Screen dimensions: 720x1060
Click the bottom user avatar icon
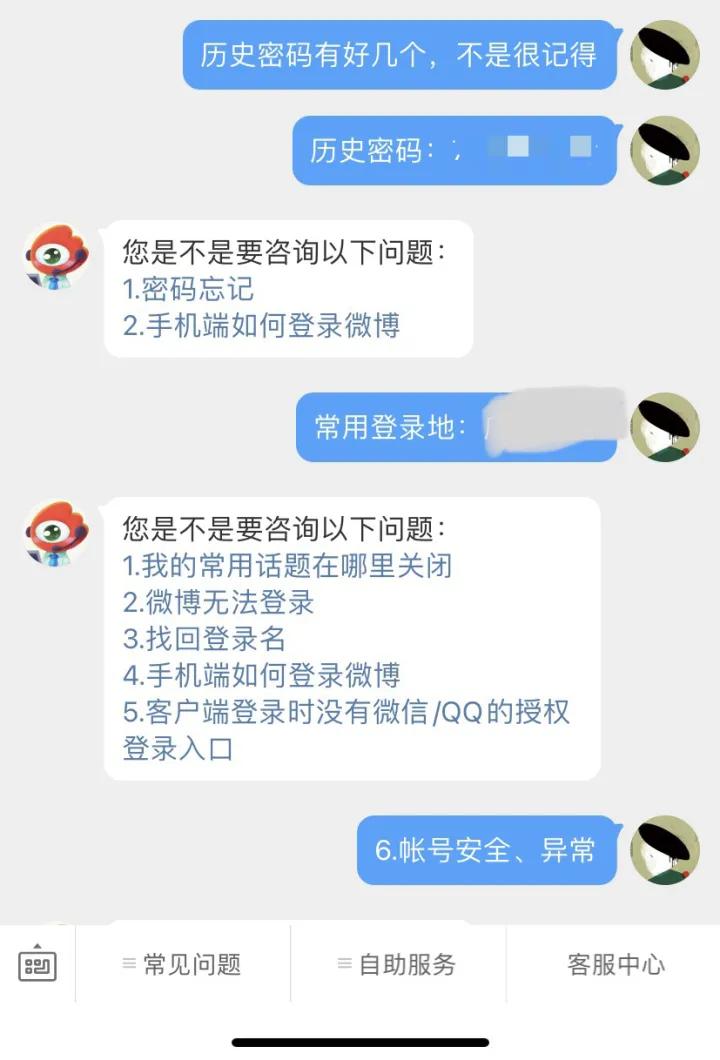pyautogui.click(x=665, y=850)
